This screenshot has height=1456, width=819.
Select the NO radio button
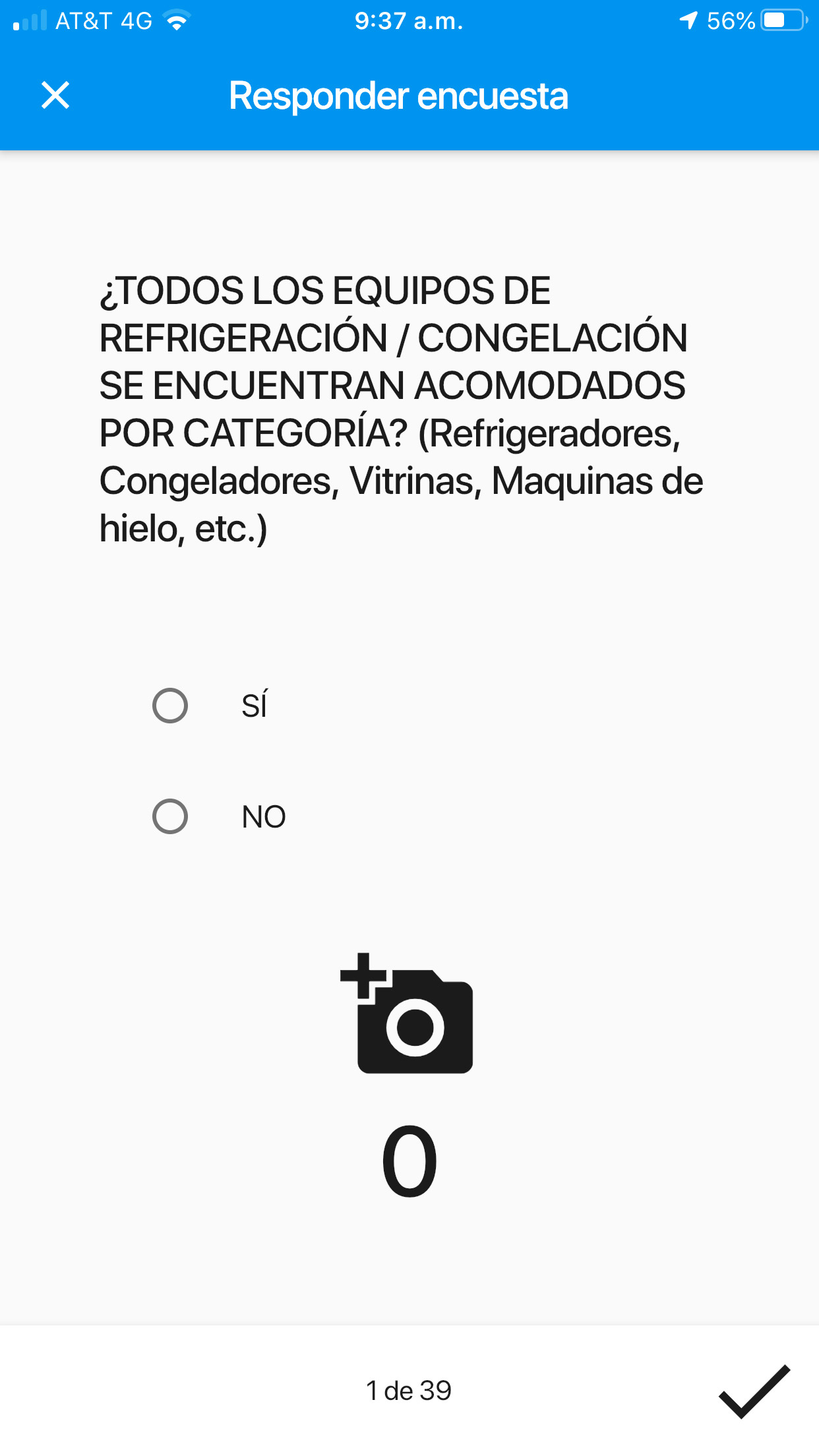click(x=169, y=816)
